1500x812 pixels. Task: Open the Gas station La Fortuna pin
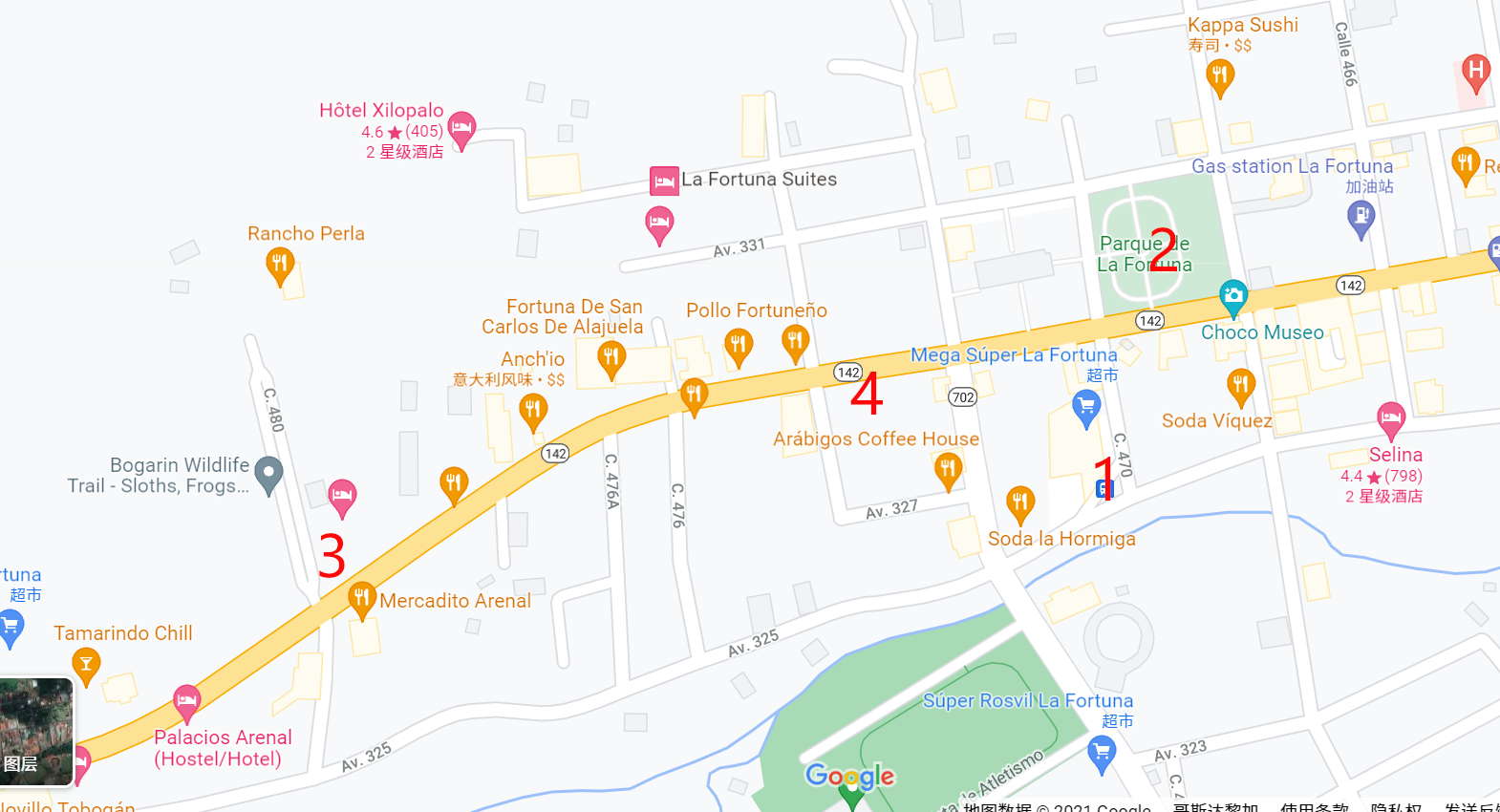tap(1361, 219)
